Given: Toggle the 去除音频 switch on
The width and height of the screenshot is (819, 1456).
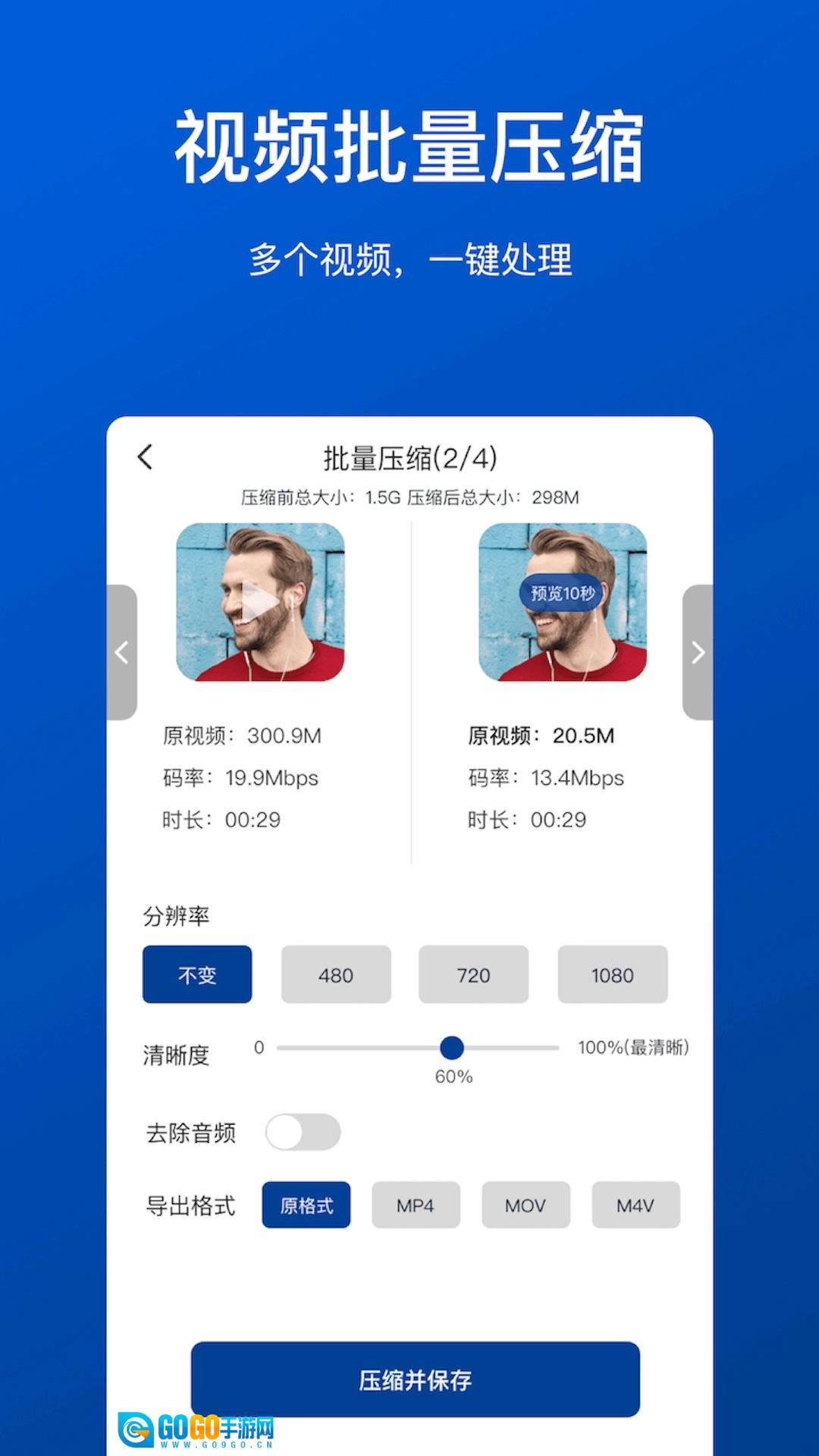Looking at the screenshot, I should pyautogui.click(x=303, y=1132).
